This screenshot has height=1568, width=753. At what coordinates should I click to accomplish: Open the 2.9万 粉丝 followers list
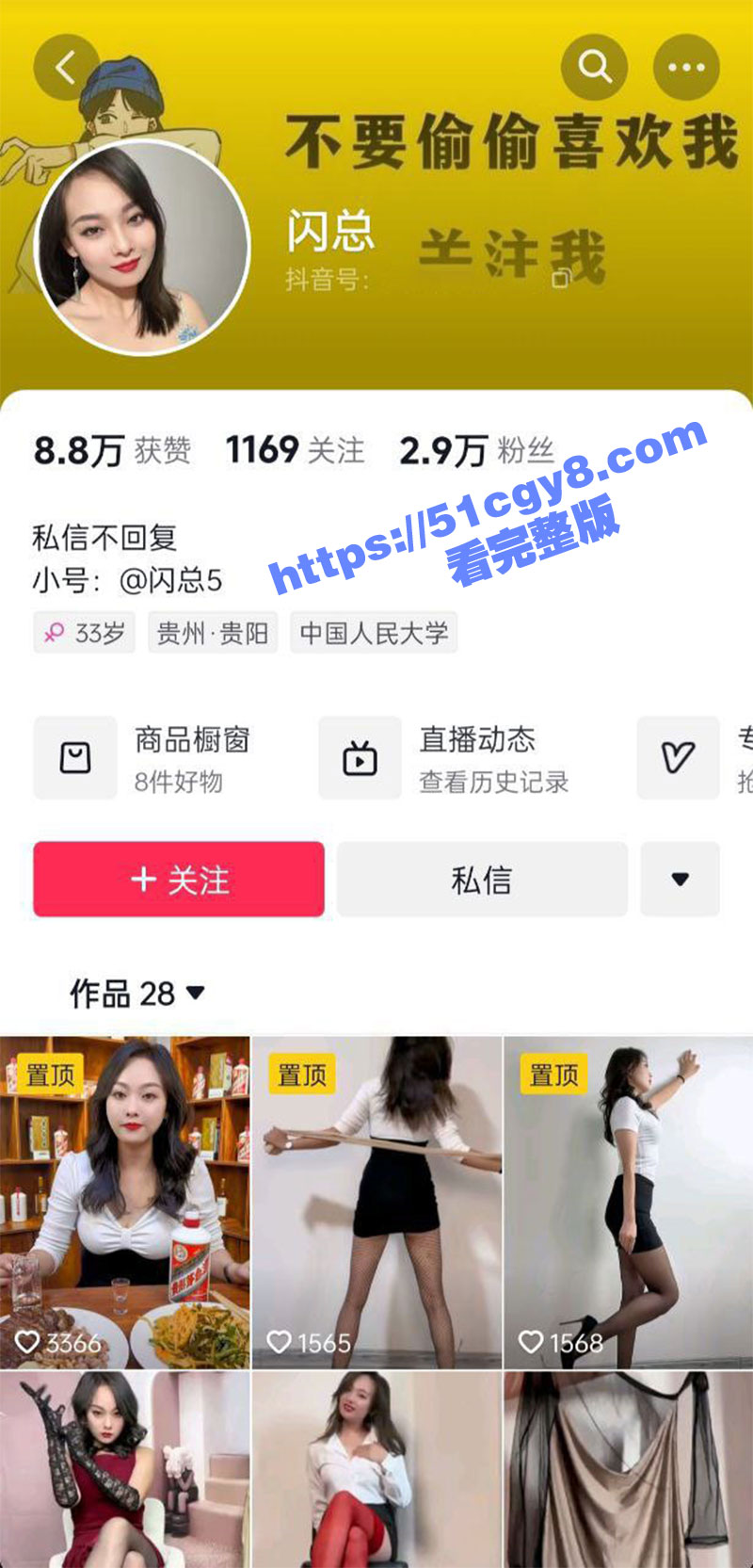[x=476, y=450]
